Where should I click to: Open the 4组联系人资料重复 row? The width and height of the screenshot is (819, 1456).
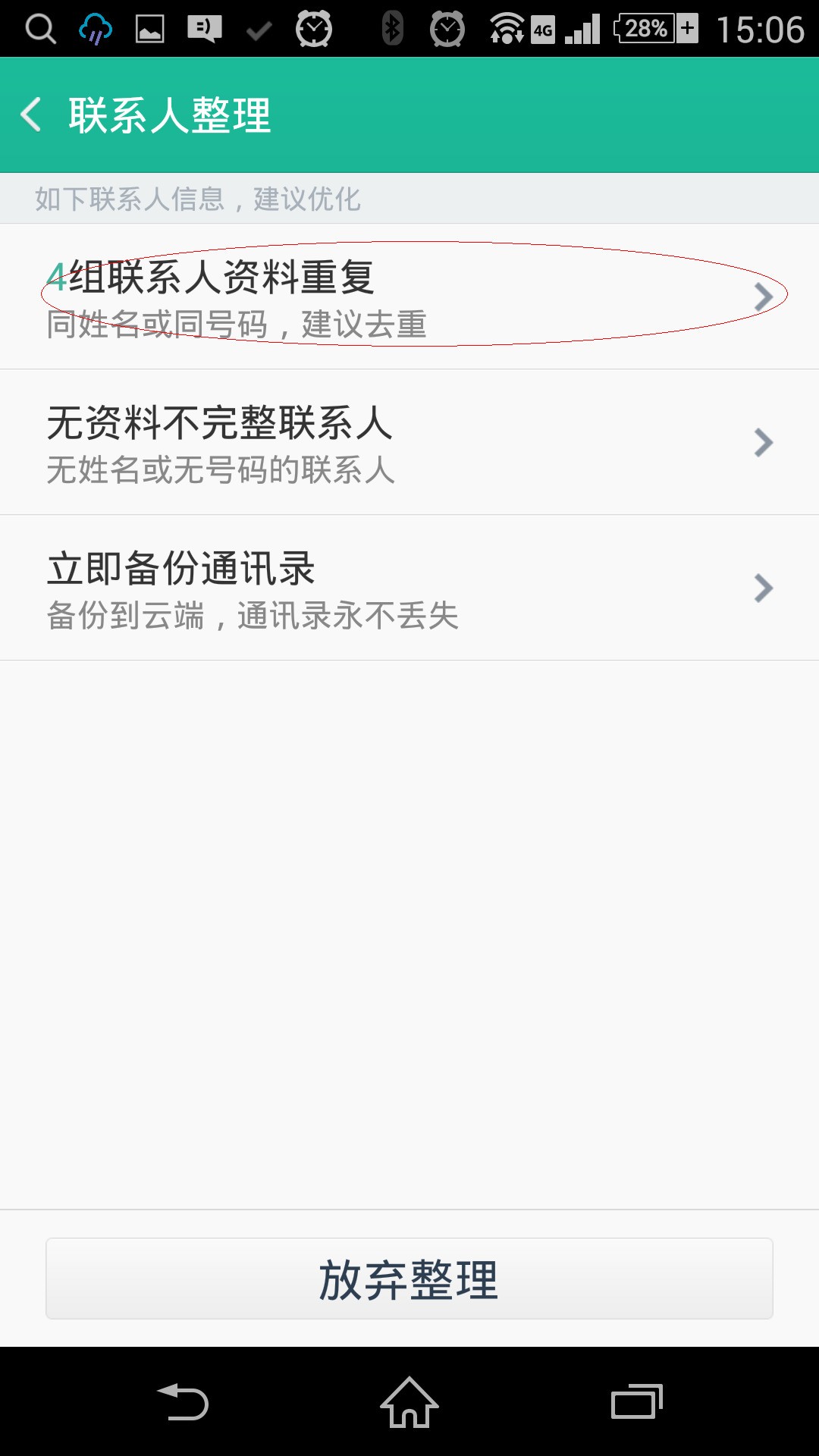[409, 297]
